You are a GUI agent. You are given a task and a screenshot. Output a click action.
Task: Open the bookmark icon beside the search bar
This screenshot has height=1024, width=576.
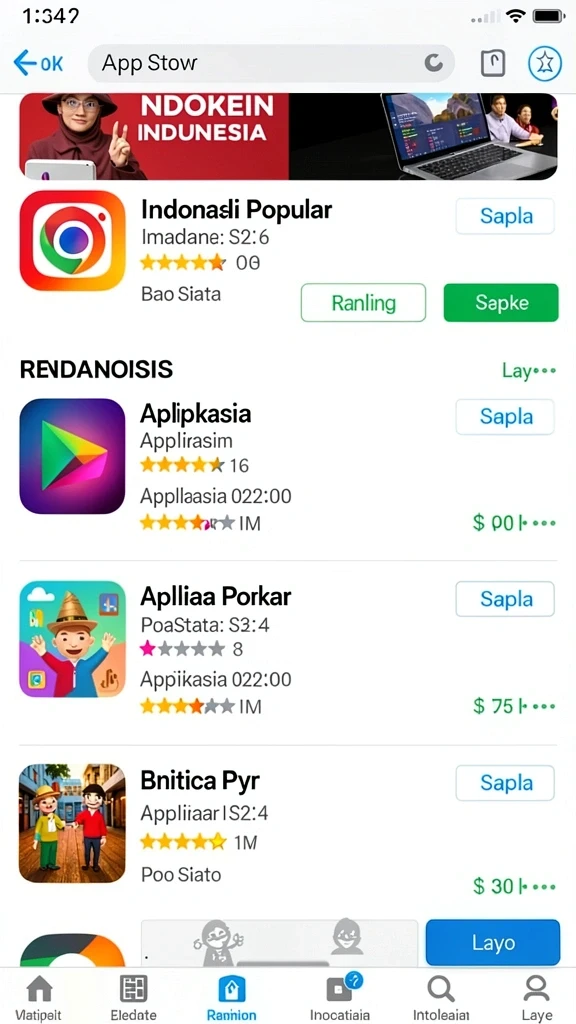493,63
